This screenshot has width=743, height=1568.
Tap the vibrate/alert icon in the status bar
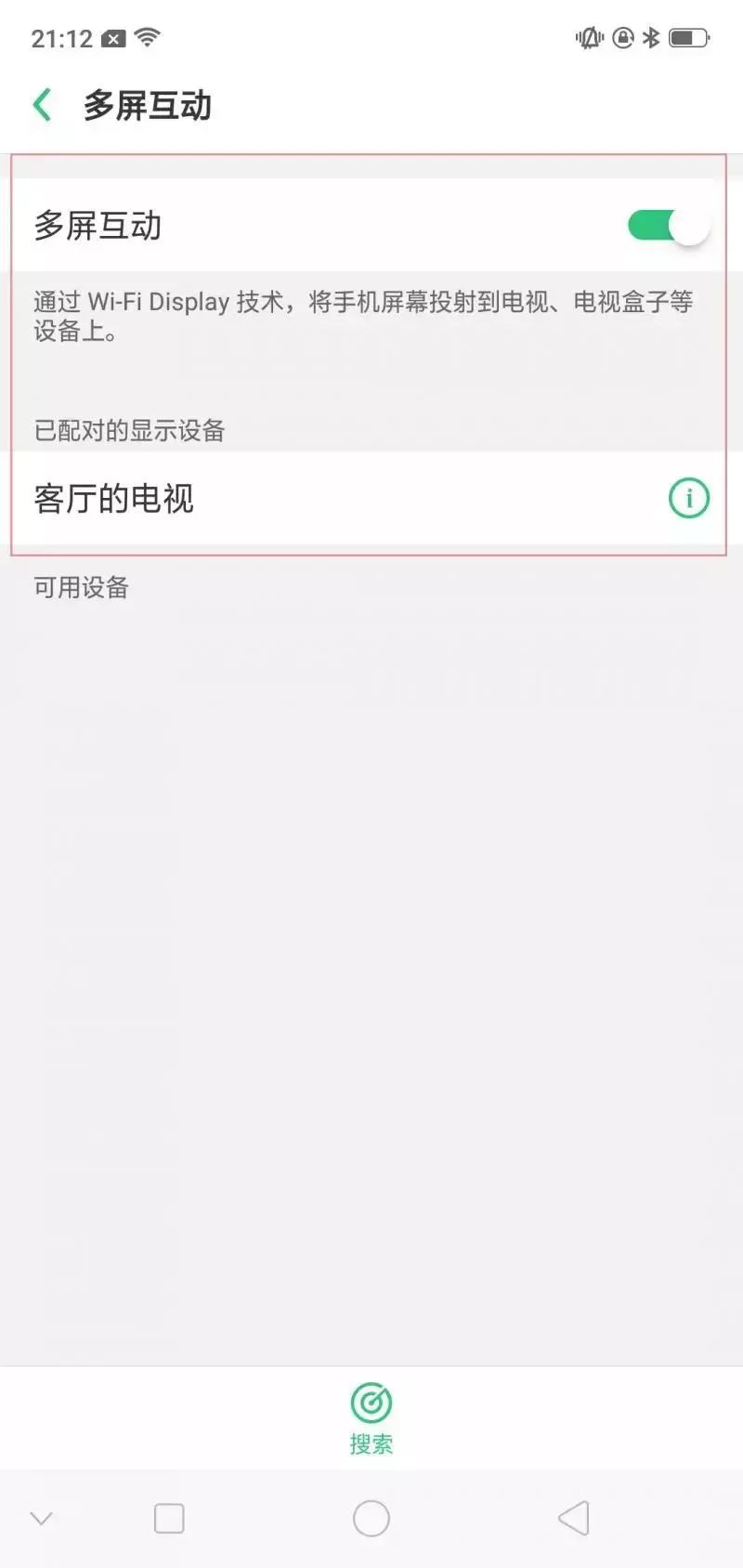pos(589,39)
